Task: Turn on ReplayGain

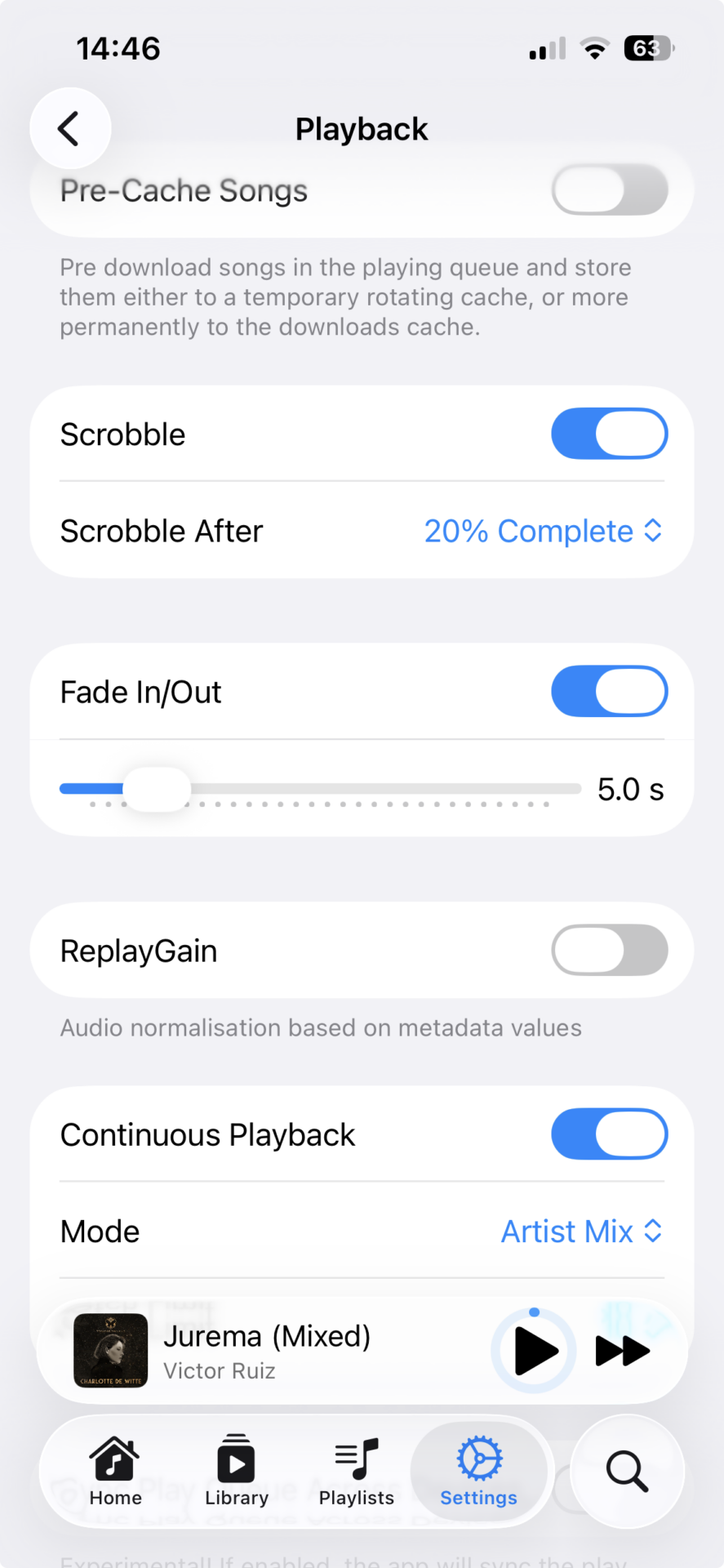Action: 609,950
